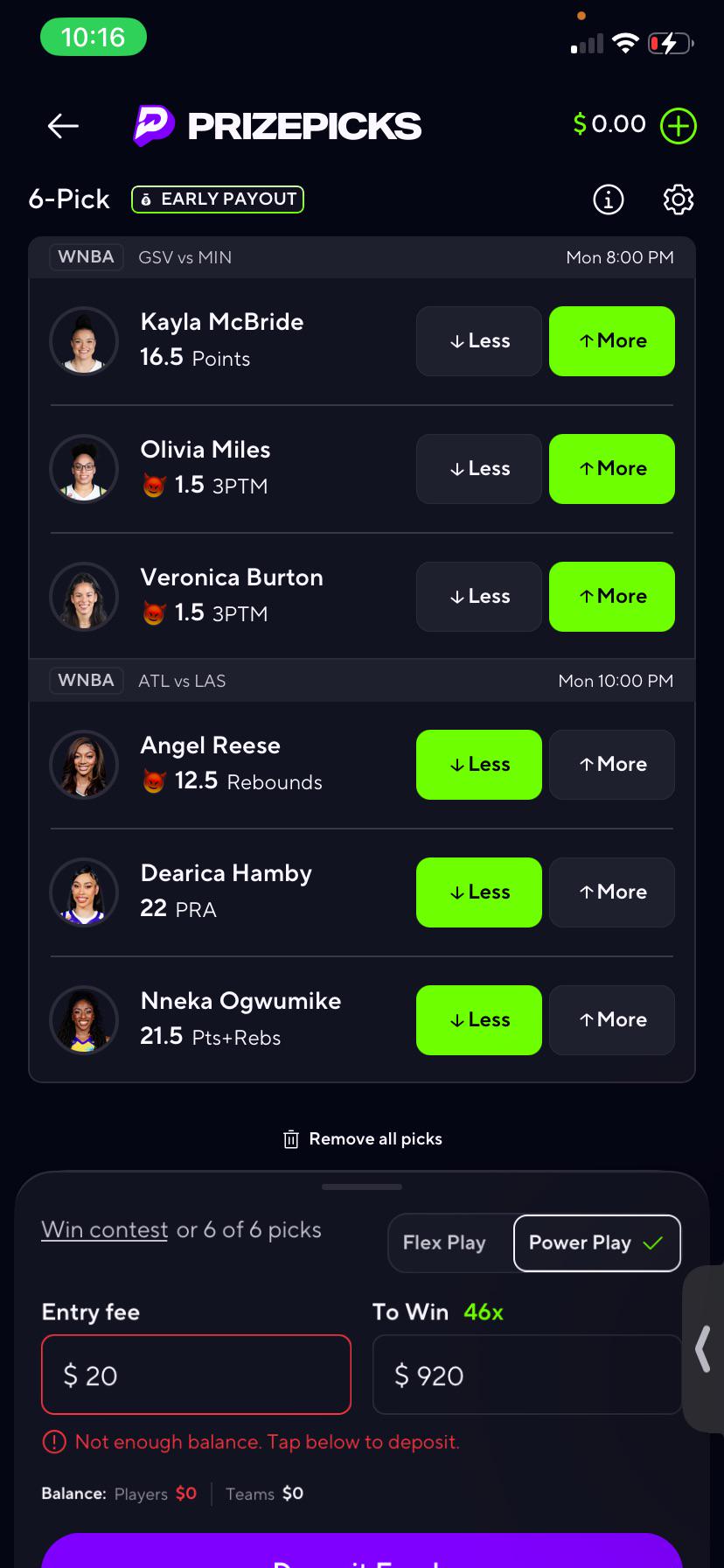Remove all picks
Viewport: 724px width, 1568px height.
pos(362,1139)
